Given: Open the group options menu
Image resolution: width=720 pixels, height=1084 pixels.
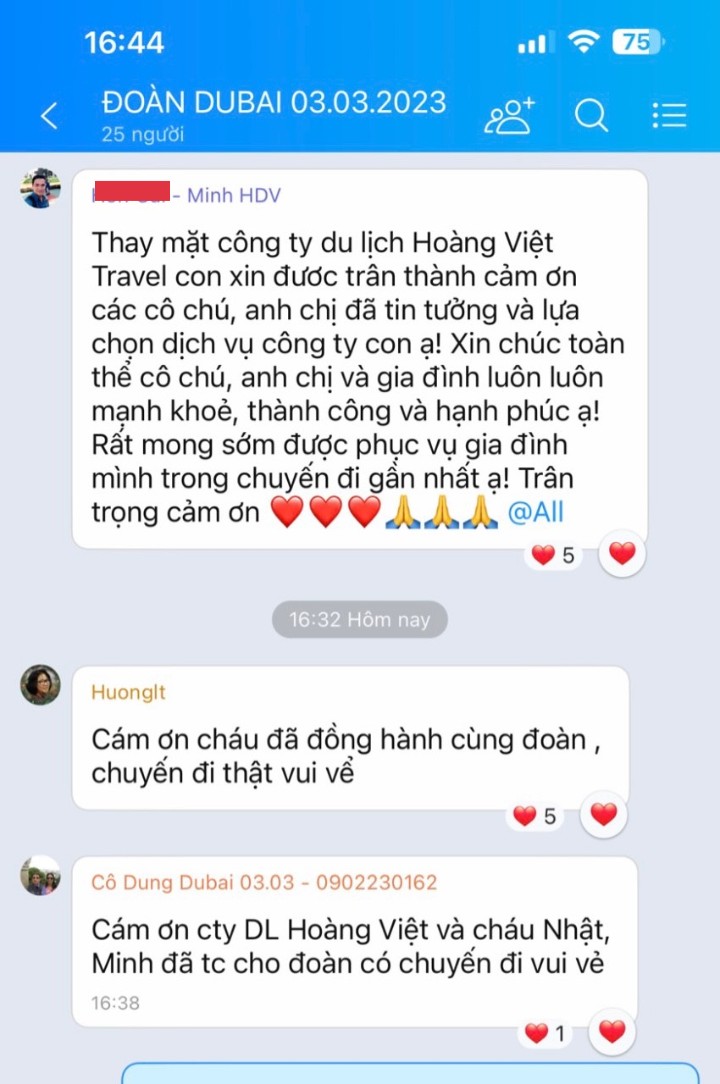Looking at the screenshot, I should coord(669,116).
